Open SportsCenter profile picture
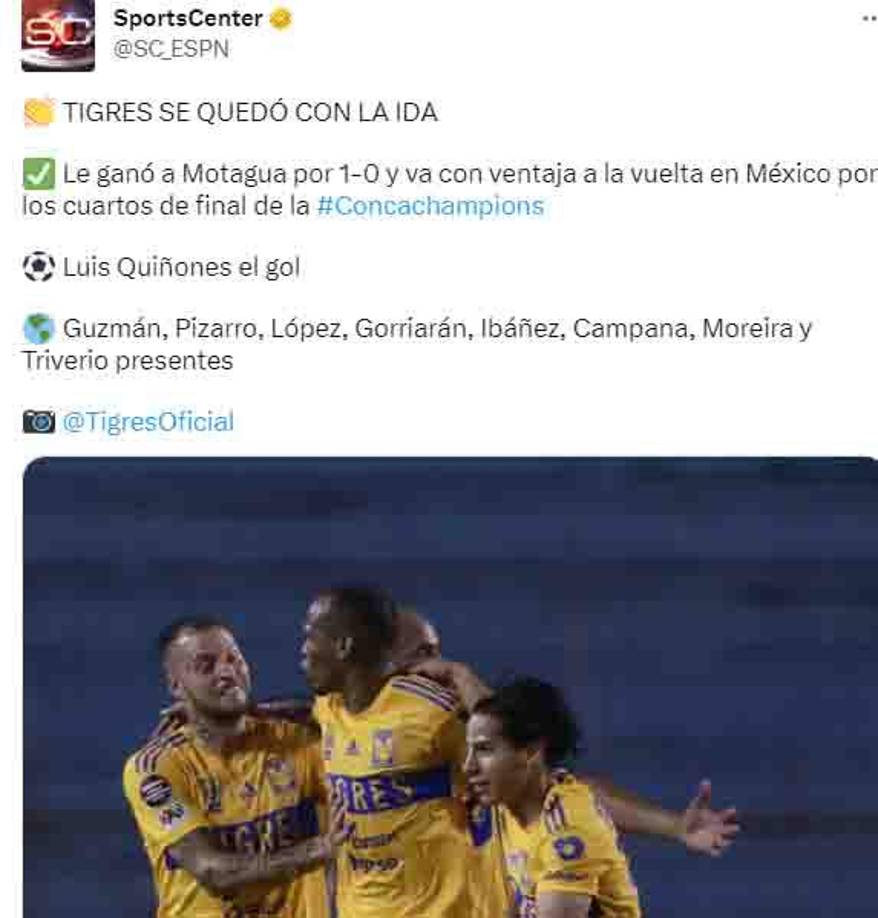878x918 pixels. [x=58, y=35]
